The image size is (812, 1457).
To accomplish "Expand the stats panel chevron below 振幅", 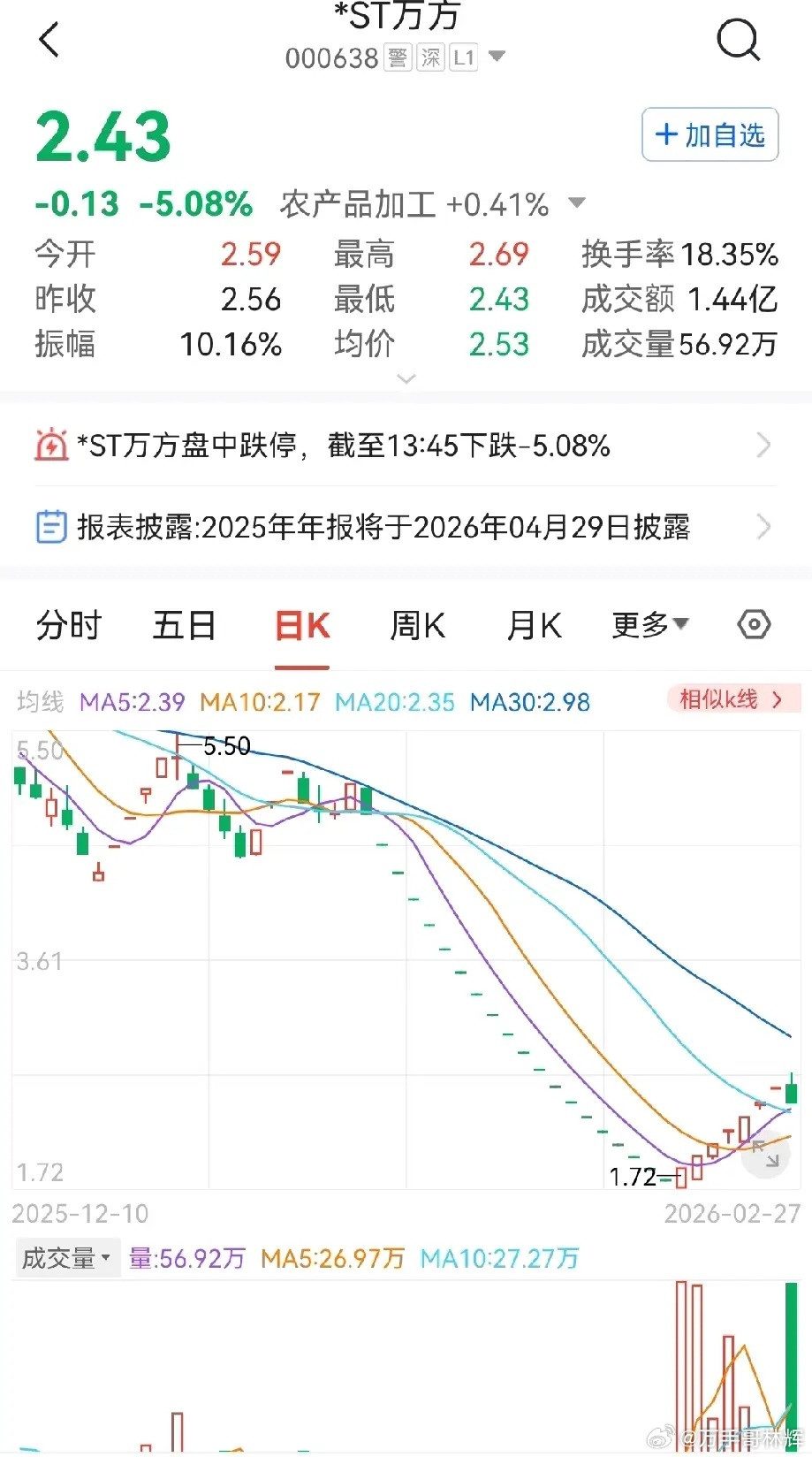I will [x=406, y=378].
